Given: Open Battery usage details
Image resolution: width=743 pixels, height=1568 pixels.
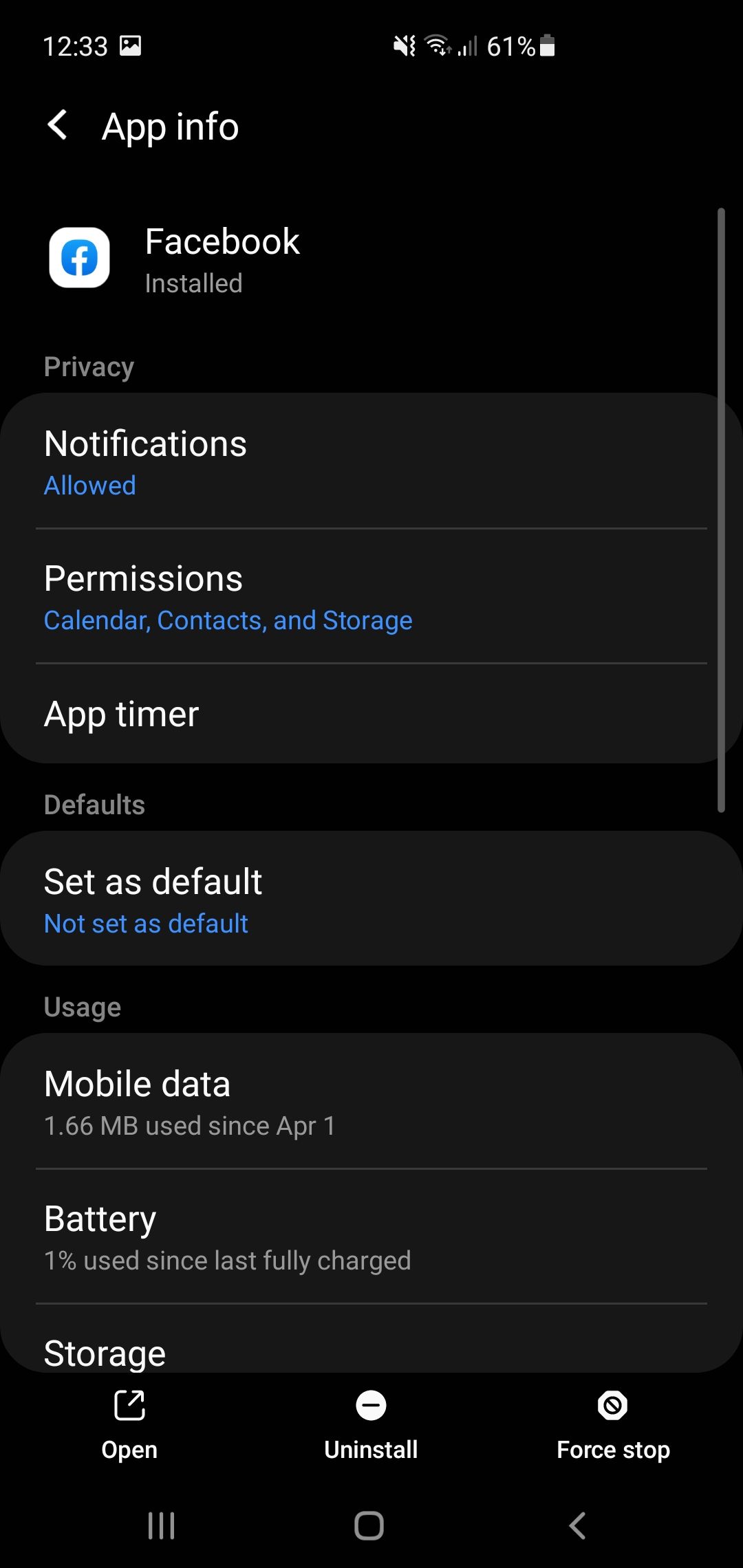Looking at the screenshot, I should (371, 1237).
